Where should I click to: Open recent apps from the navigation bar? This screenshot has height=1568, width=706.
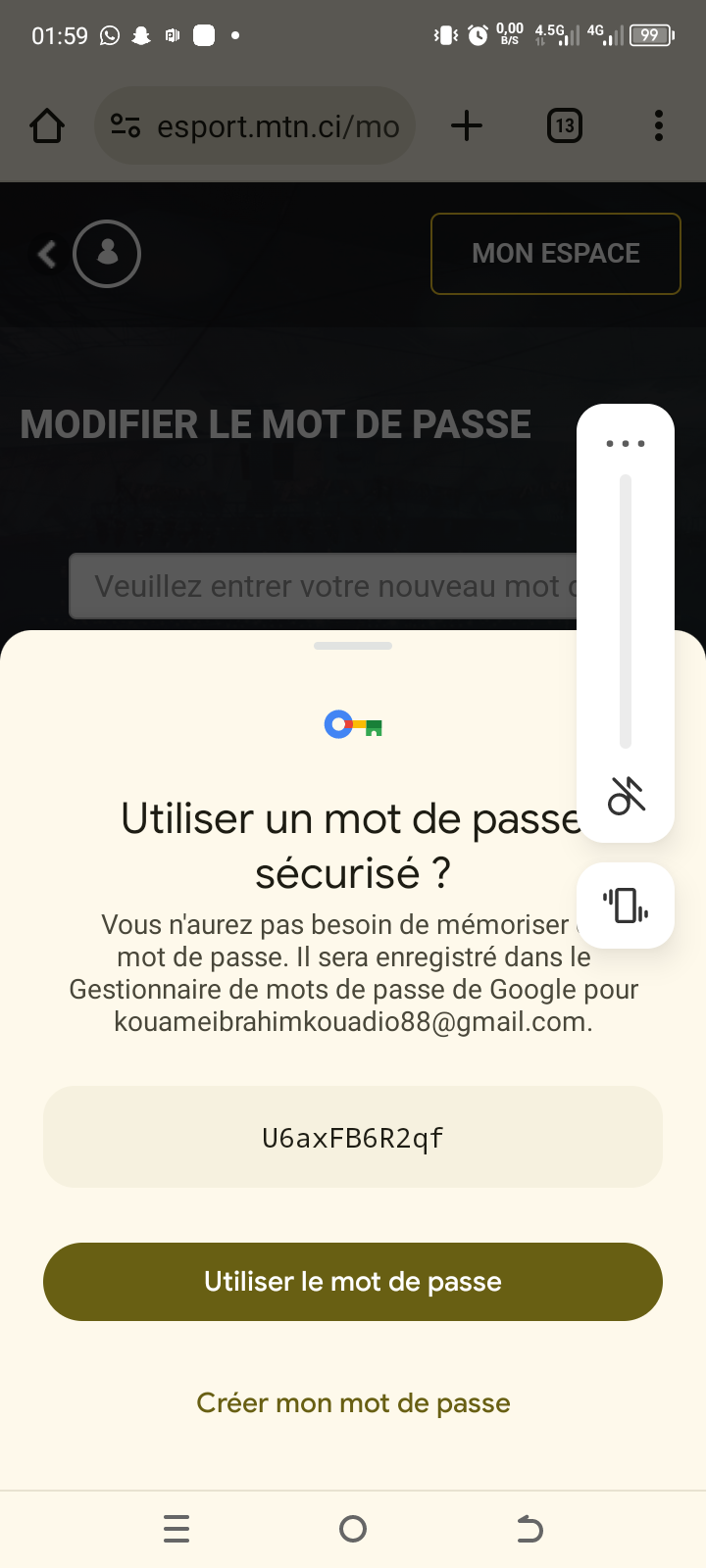(176, 1529)
